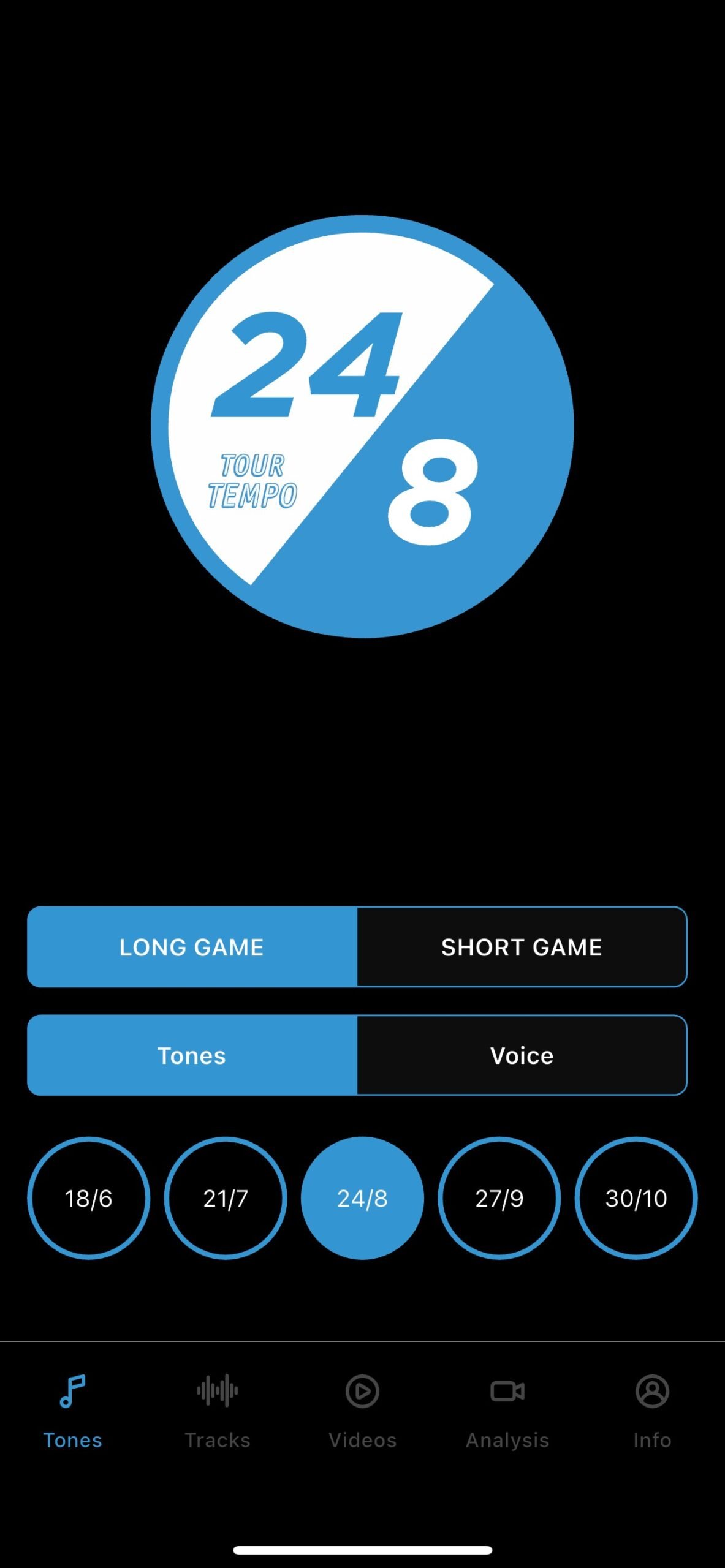Tap the large 24/8 Tour Tempo circle
Image resolution: width=725 pixels, height=1568 pixels.
(x=362, y=426)
